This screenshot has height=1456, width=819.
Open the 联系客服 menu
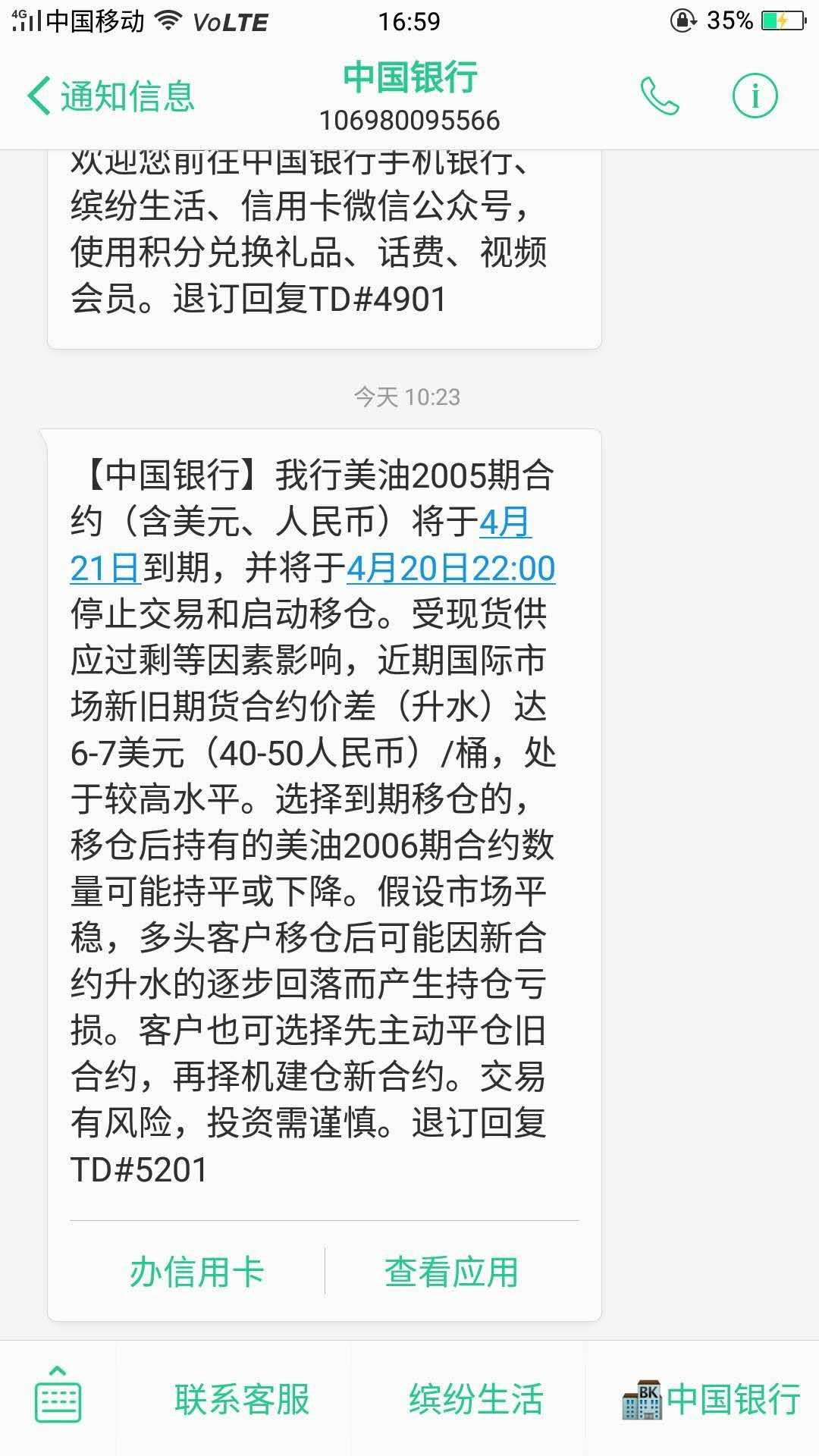point(242,1399)
